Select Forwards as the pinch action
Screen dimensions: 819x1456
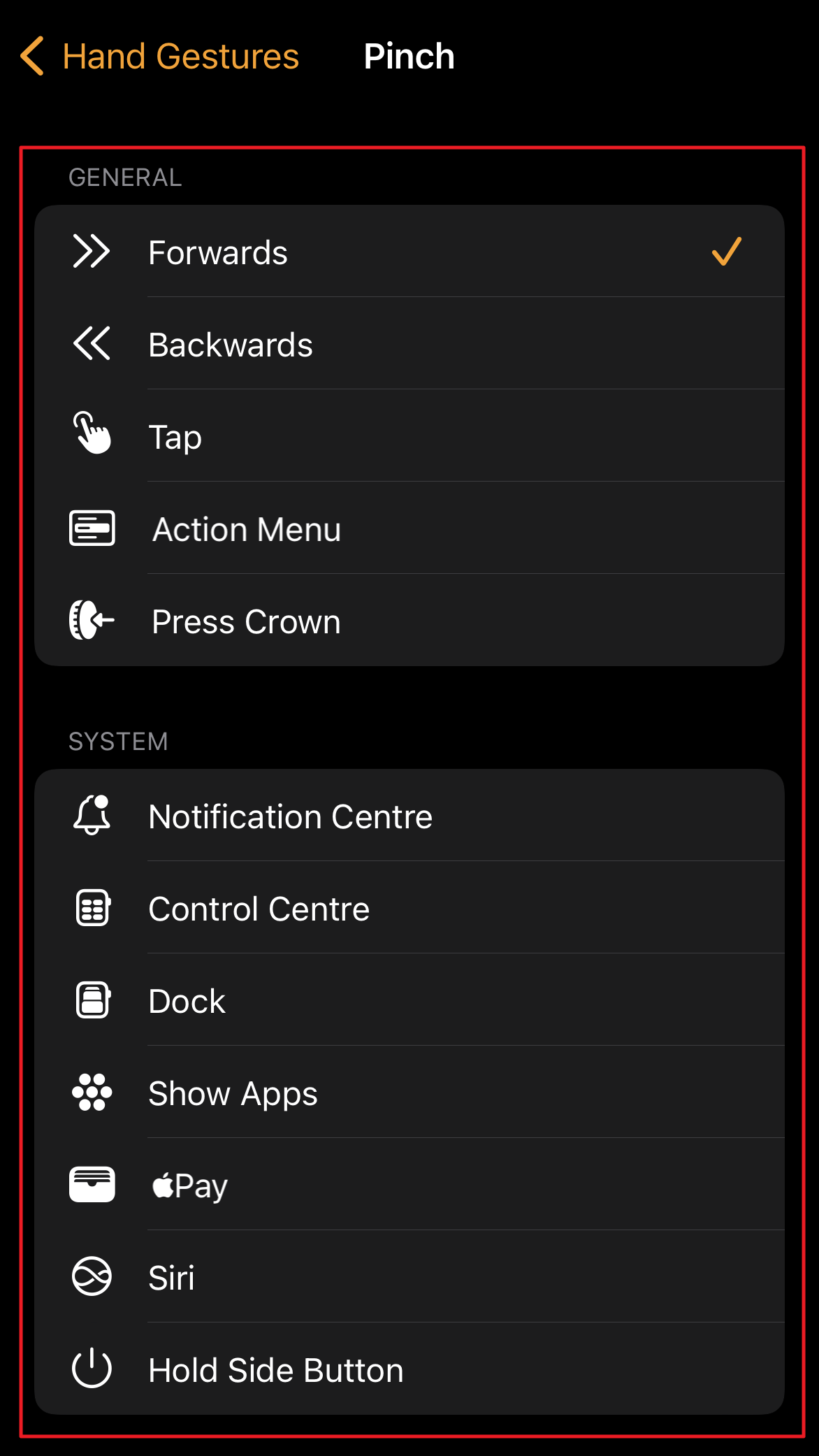point(409,252)
